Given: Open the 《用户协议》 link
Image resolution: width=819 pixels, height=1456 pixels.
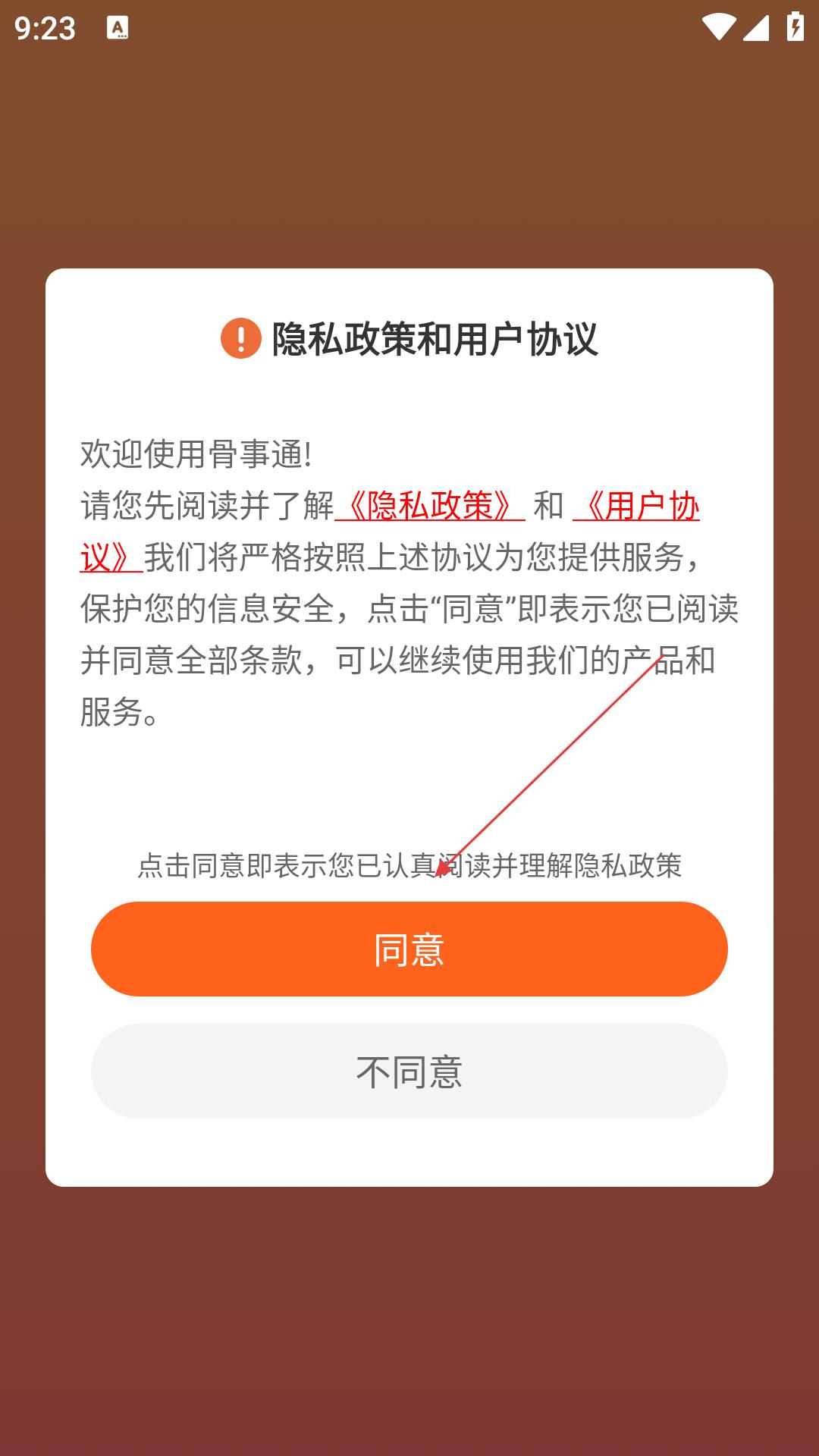Looking at the screenshot, I should 637,506.
